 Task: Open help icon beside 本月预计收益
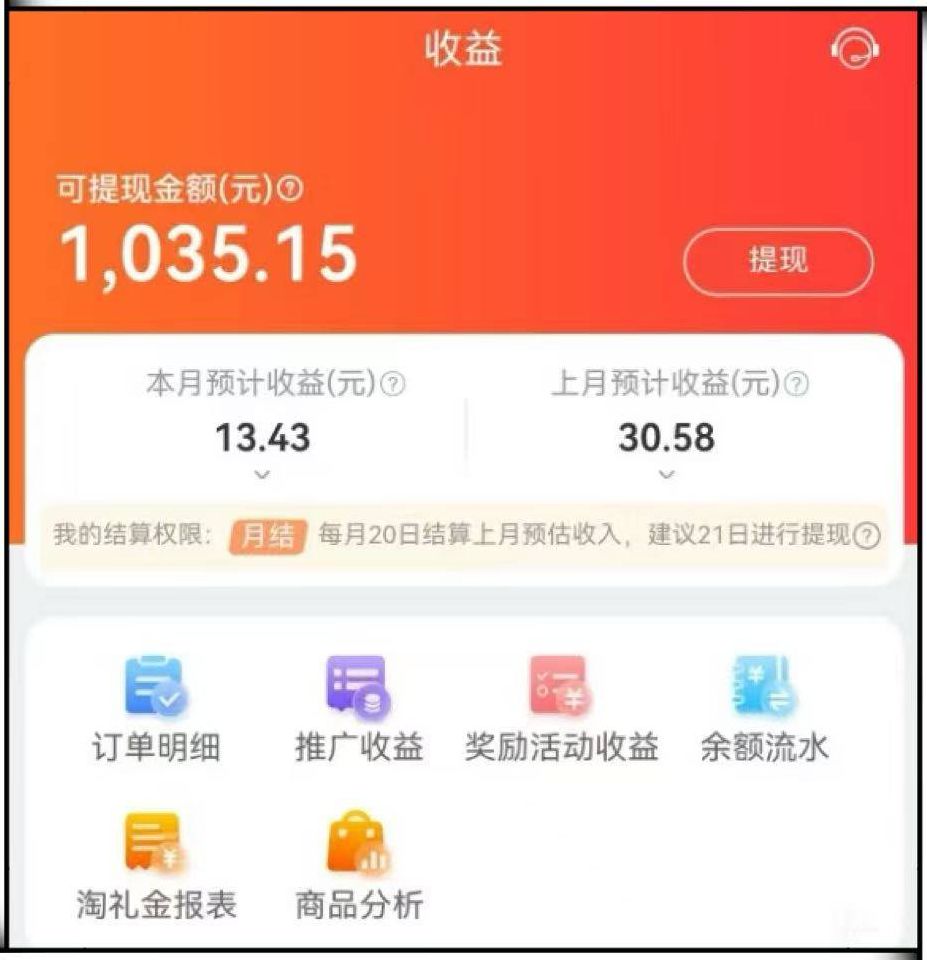395,384
